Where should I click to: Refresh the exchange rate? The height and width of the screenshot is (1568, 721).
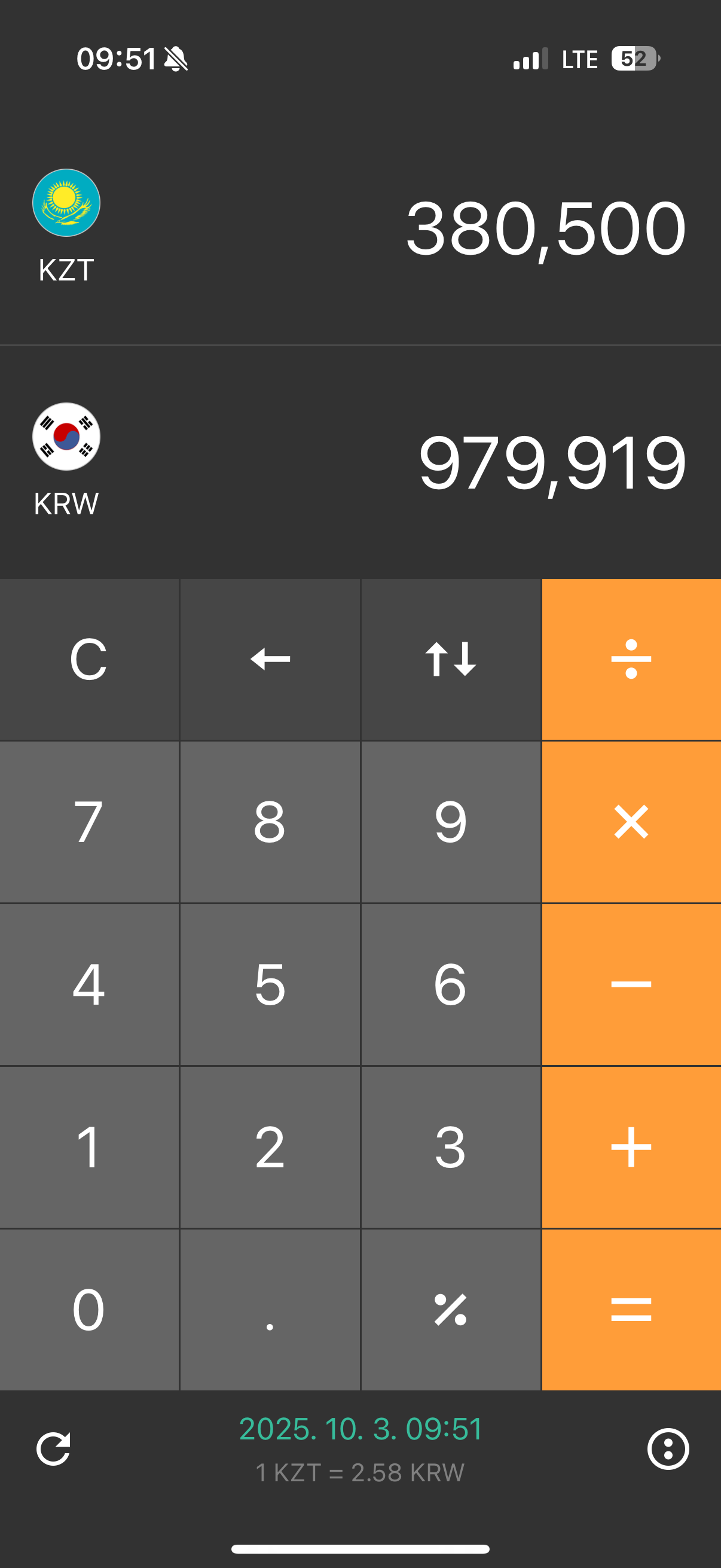click(54, 1448)
